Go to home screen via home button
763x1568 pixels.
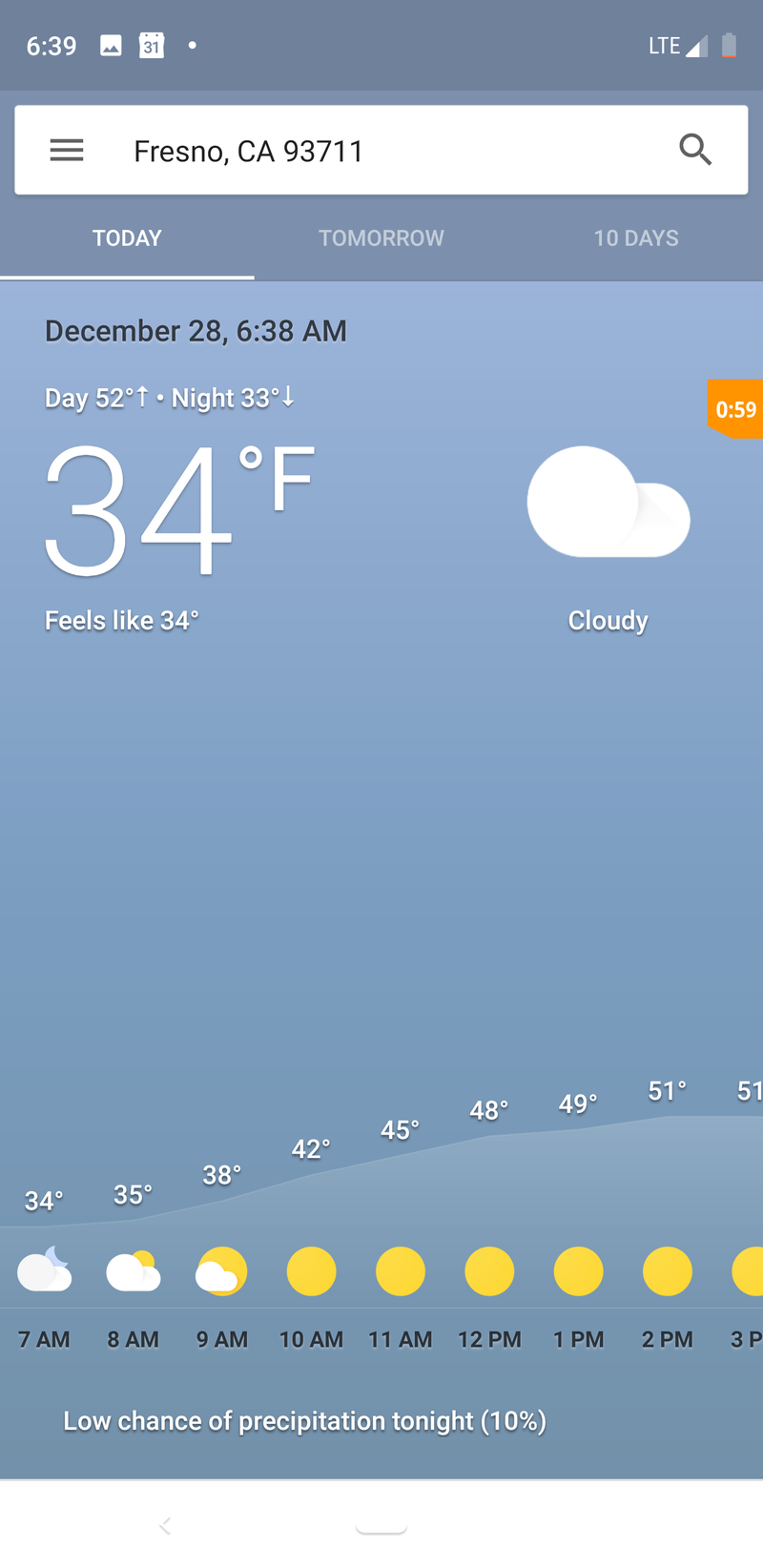[x=381, y=1526]
